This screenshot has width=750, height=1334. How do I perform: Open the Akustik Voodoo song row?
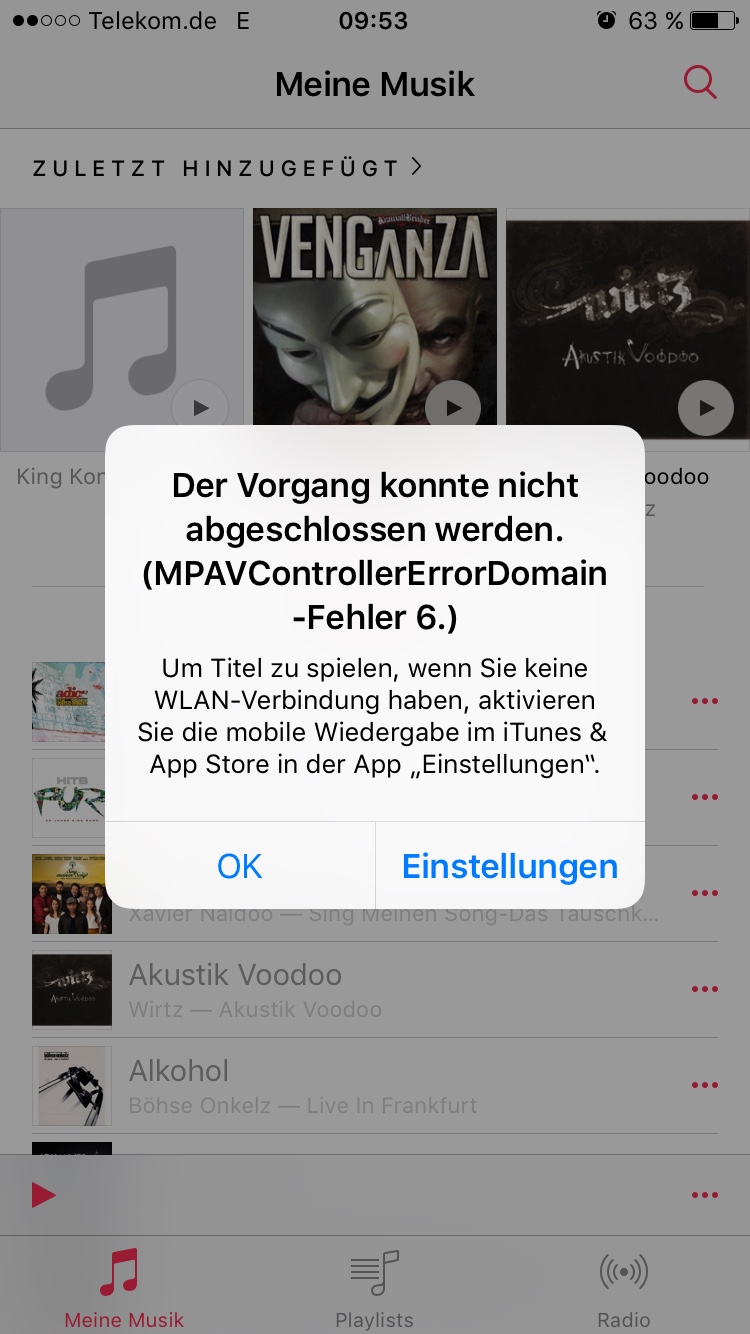coord(374,989)
